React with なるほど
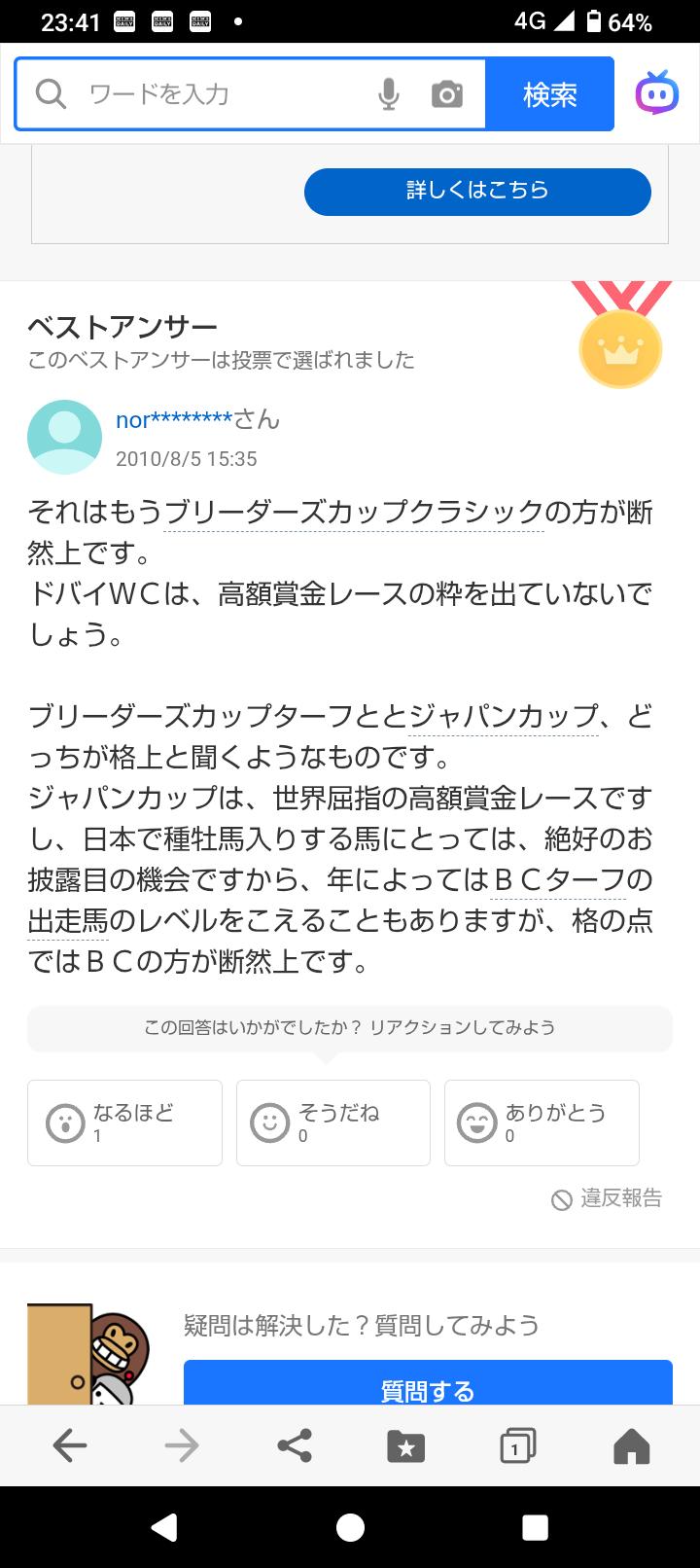700x1568 pixels. pyautogui.click(x=124, y=1123)
